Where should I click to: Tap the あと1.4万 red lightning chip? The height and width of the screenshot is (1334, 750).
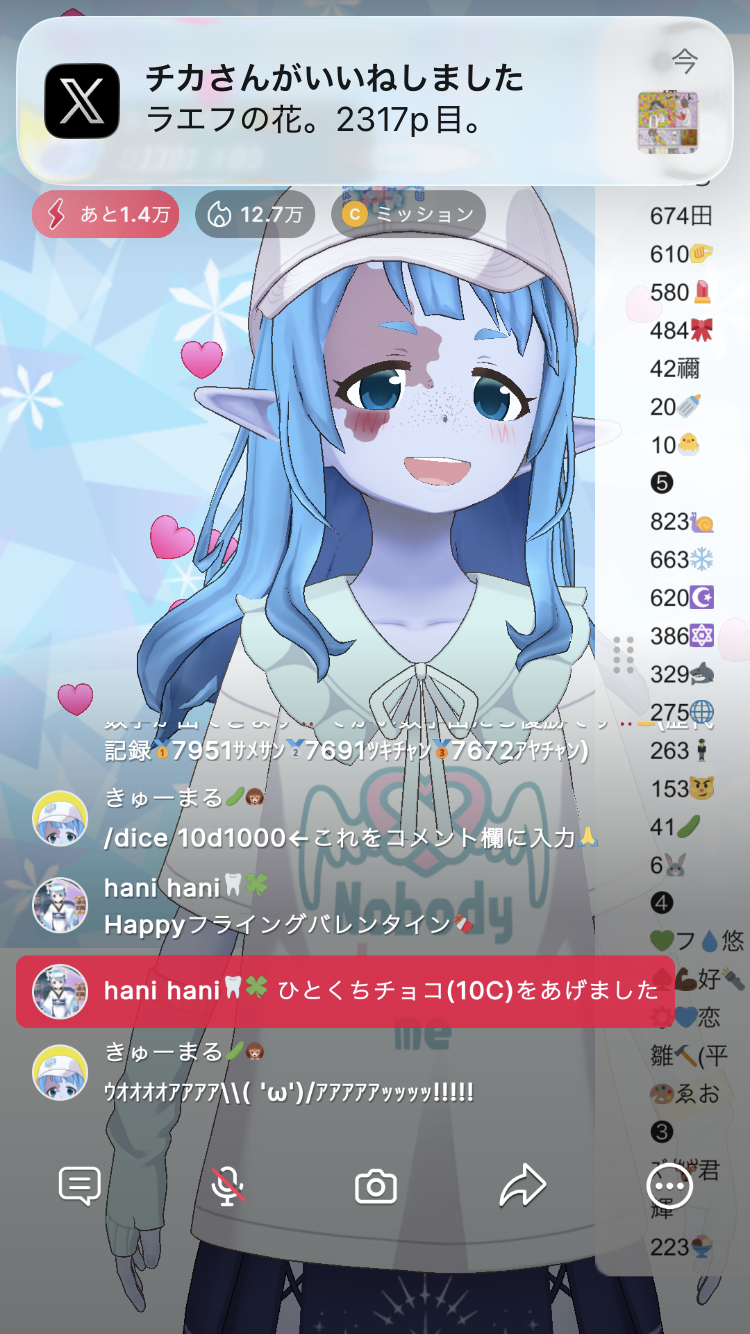(105, 214)
